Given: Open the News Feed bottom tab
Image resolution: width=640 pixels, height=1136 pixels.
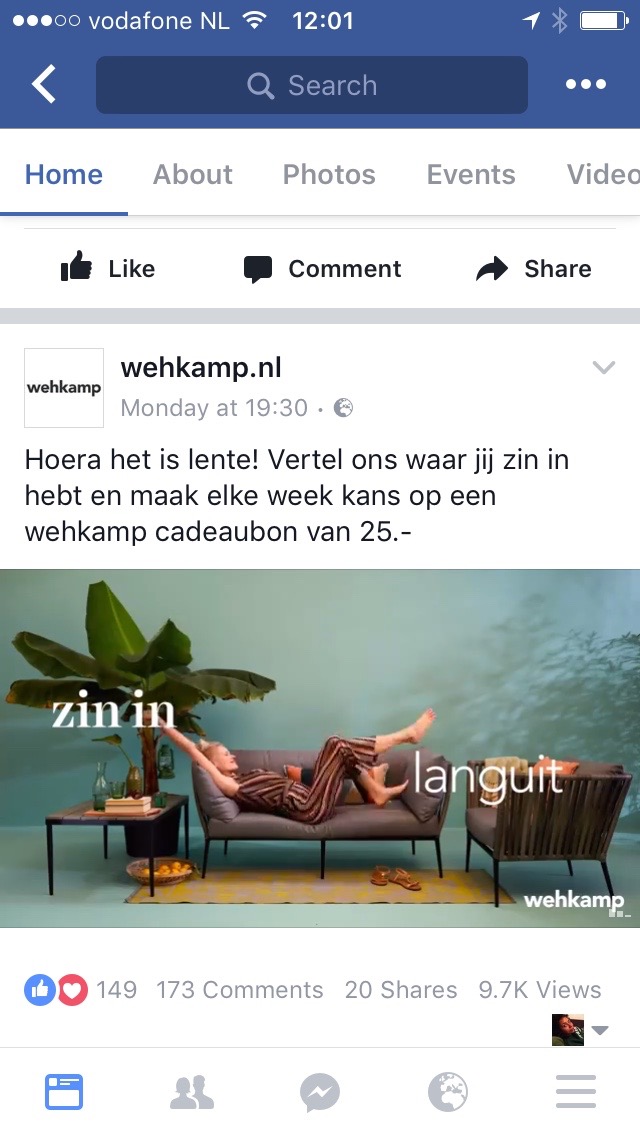Looking at the screenshot, I should coord(64,1092).
